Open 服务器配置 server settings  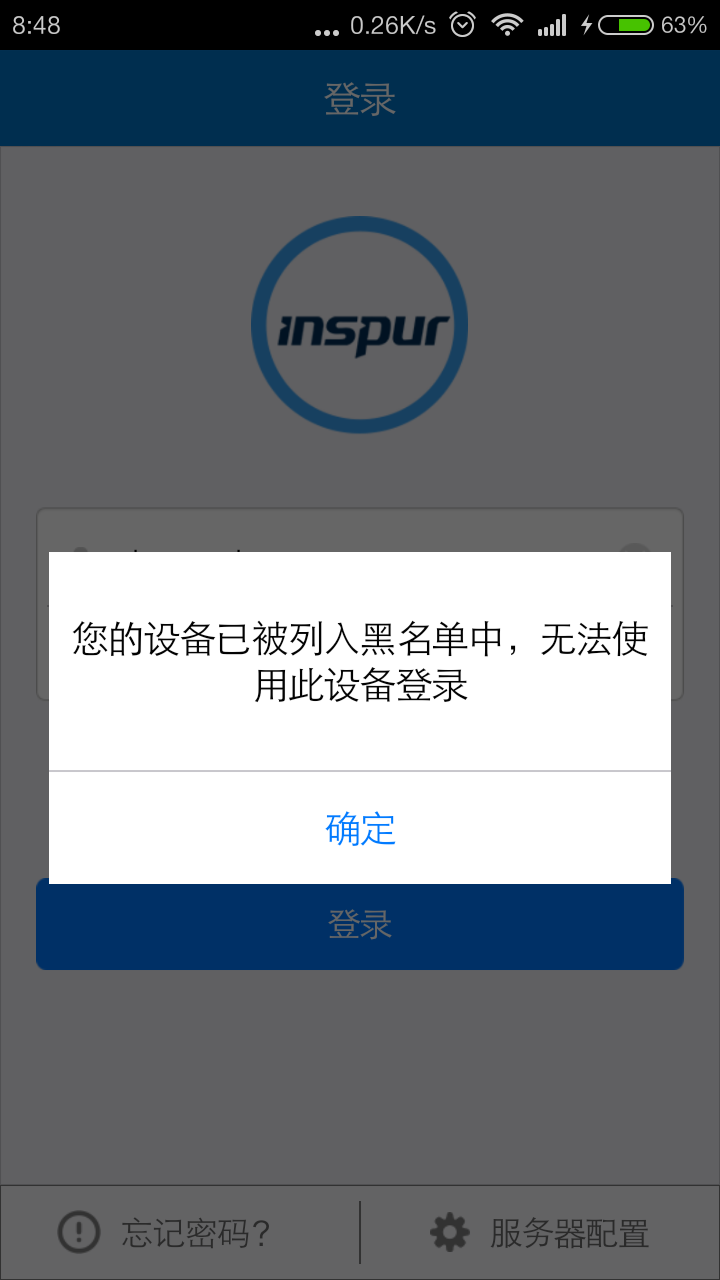[569, 1232]
